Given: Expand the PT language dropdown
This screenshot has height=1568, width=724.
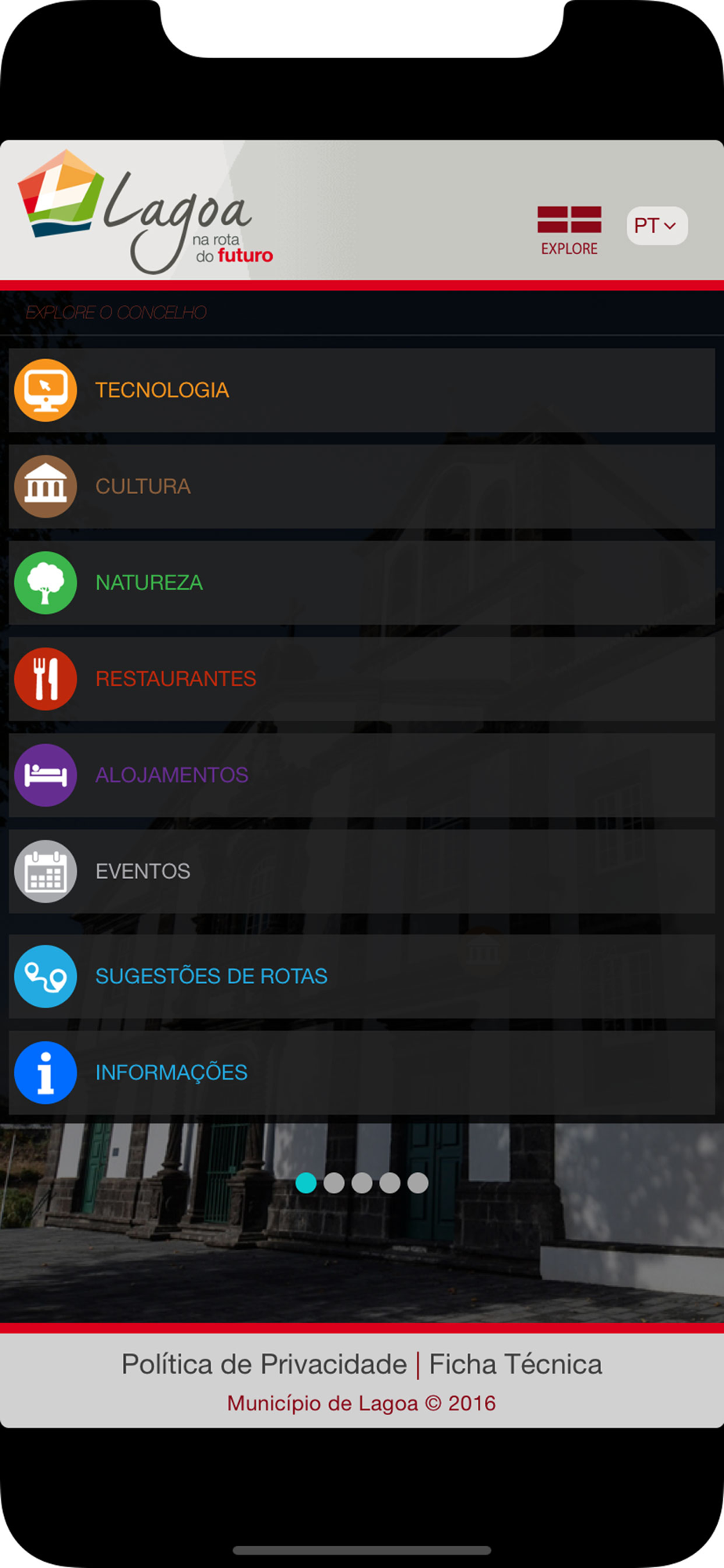Looking at the screenshot, I should [657, 226].
